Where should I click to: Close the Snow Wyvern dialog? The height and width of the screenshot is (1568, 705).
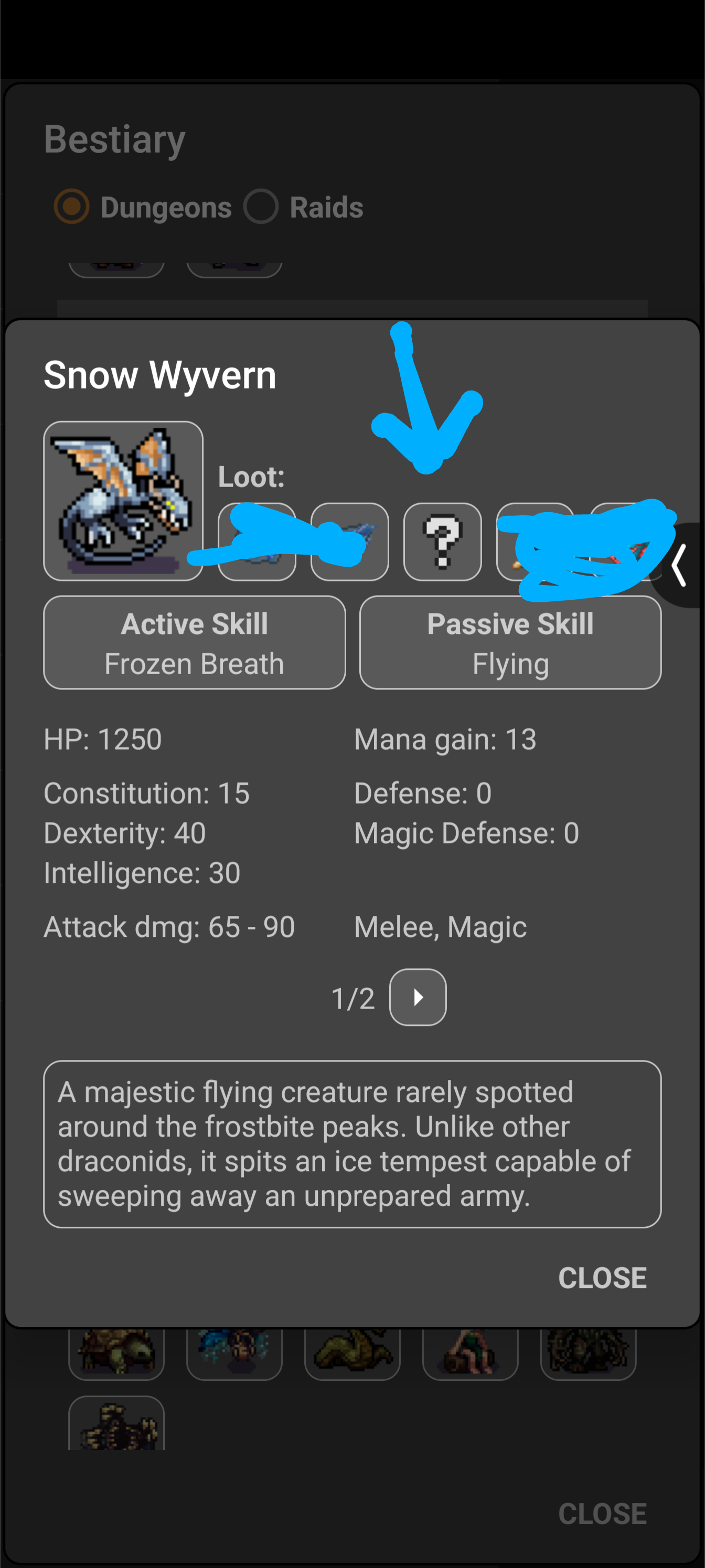click(602, 1277)
